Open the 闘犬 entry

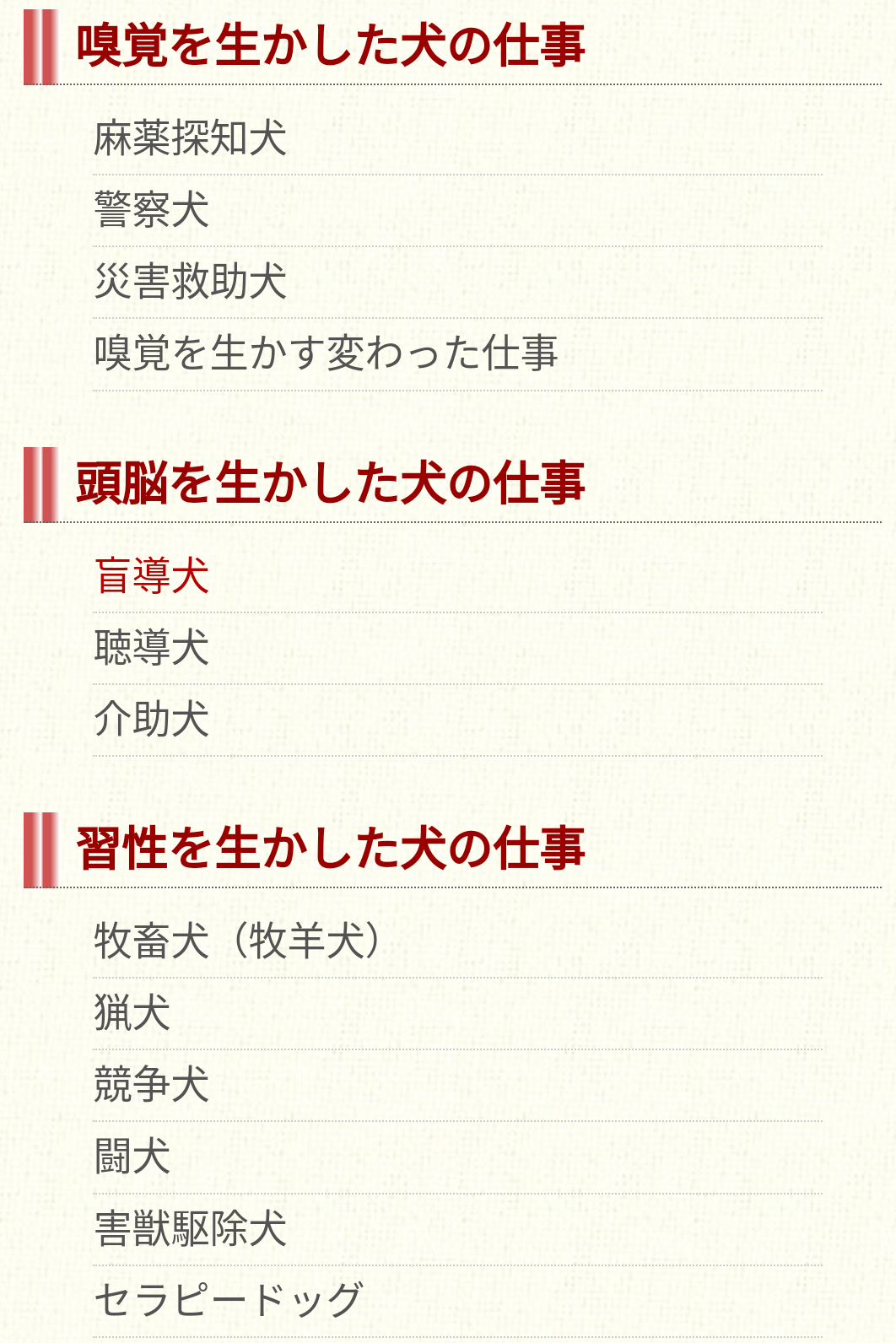[x=132, y=1157]
